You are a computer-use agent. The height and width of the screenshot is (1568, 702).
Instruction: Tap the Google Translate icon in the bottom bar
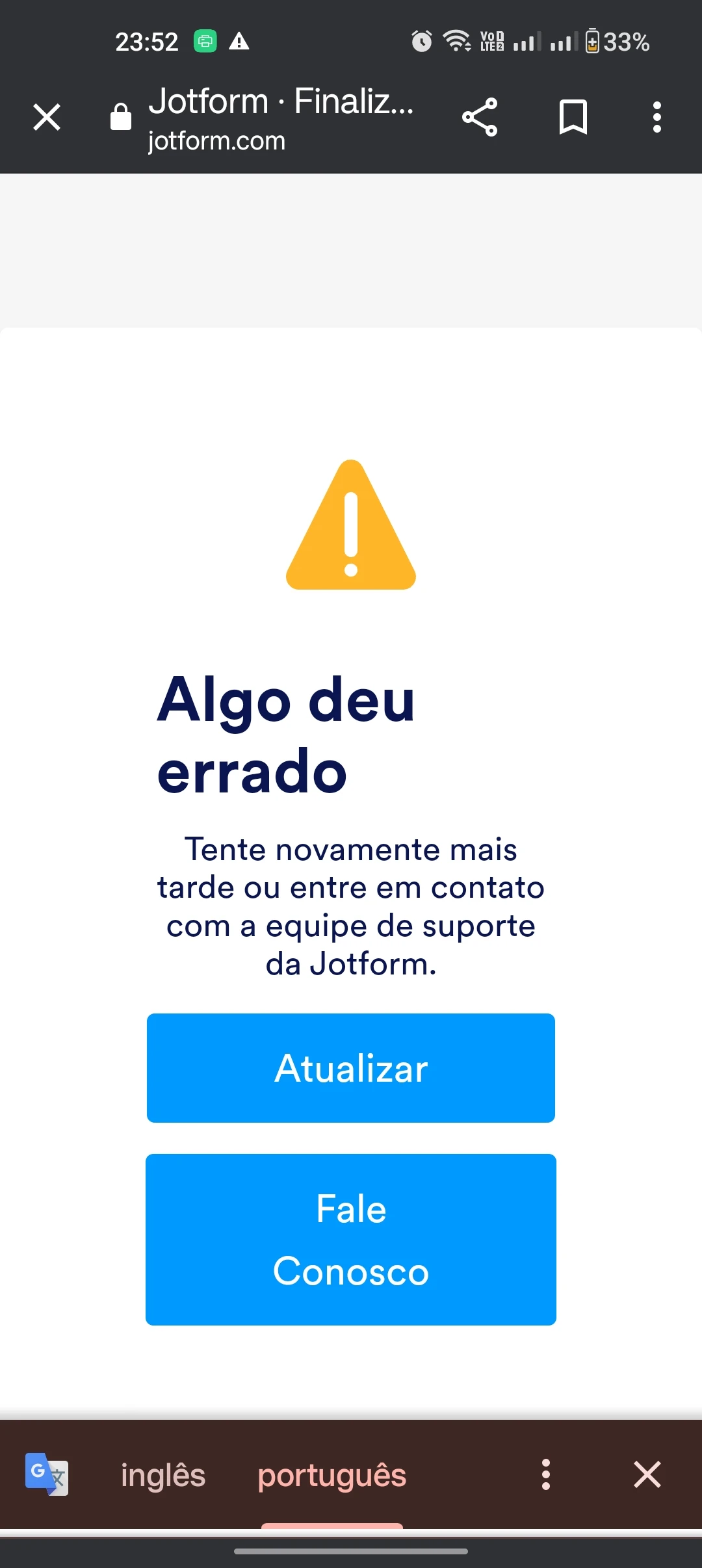point(45,1474)
